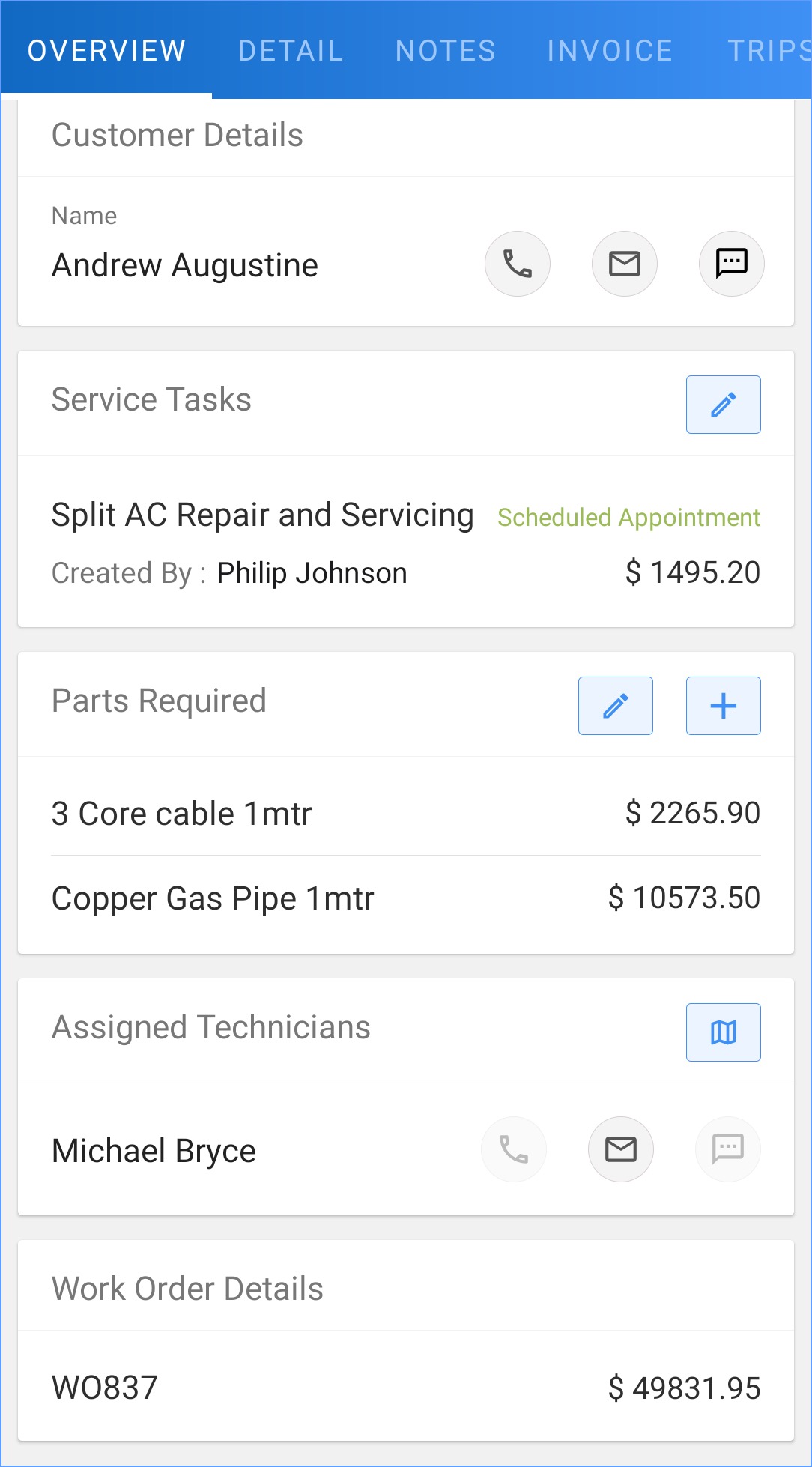Select the Overview tab
812x1467 pixels.
pyautogui.click(x=106, y=51)
